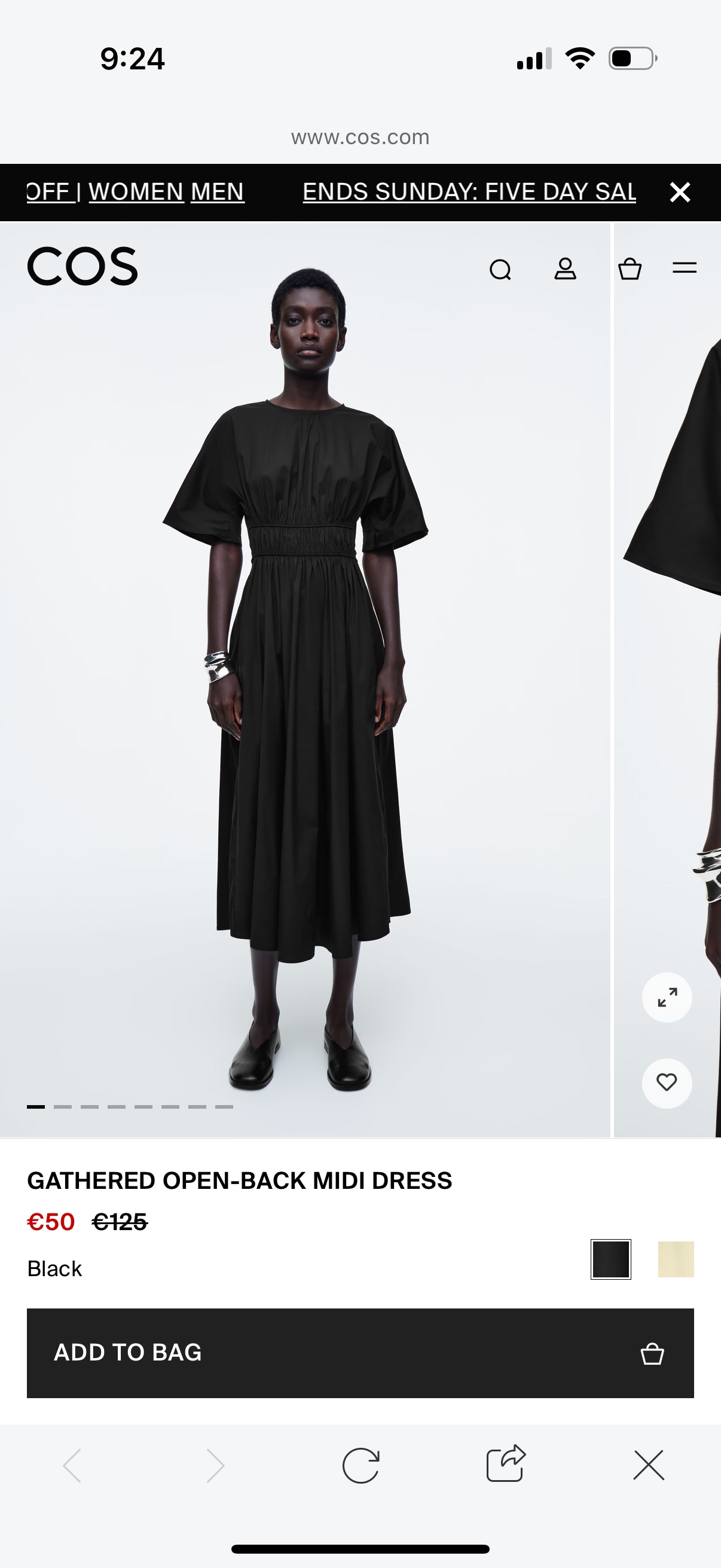Image resolution: width=721 pixels, height=1568 pixels.
Task: Open the hamburger menu
Action: point(684,268)
